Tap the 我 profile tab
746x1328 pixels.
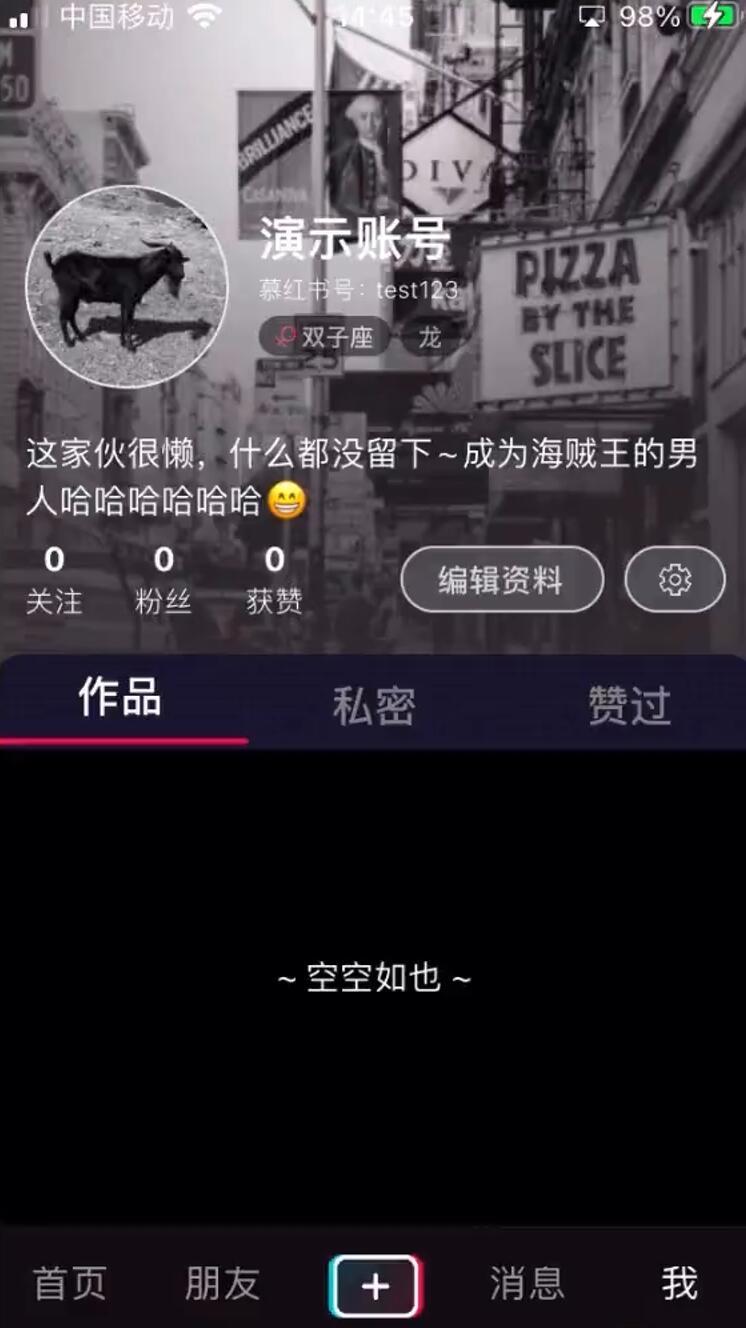coord(679,1284)
